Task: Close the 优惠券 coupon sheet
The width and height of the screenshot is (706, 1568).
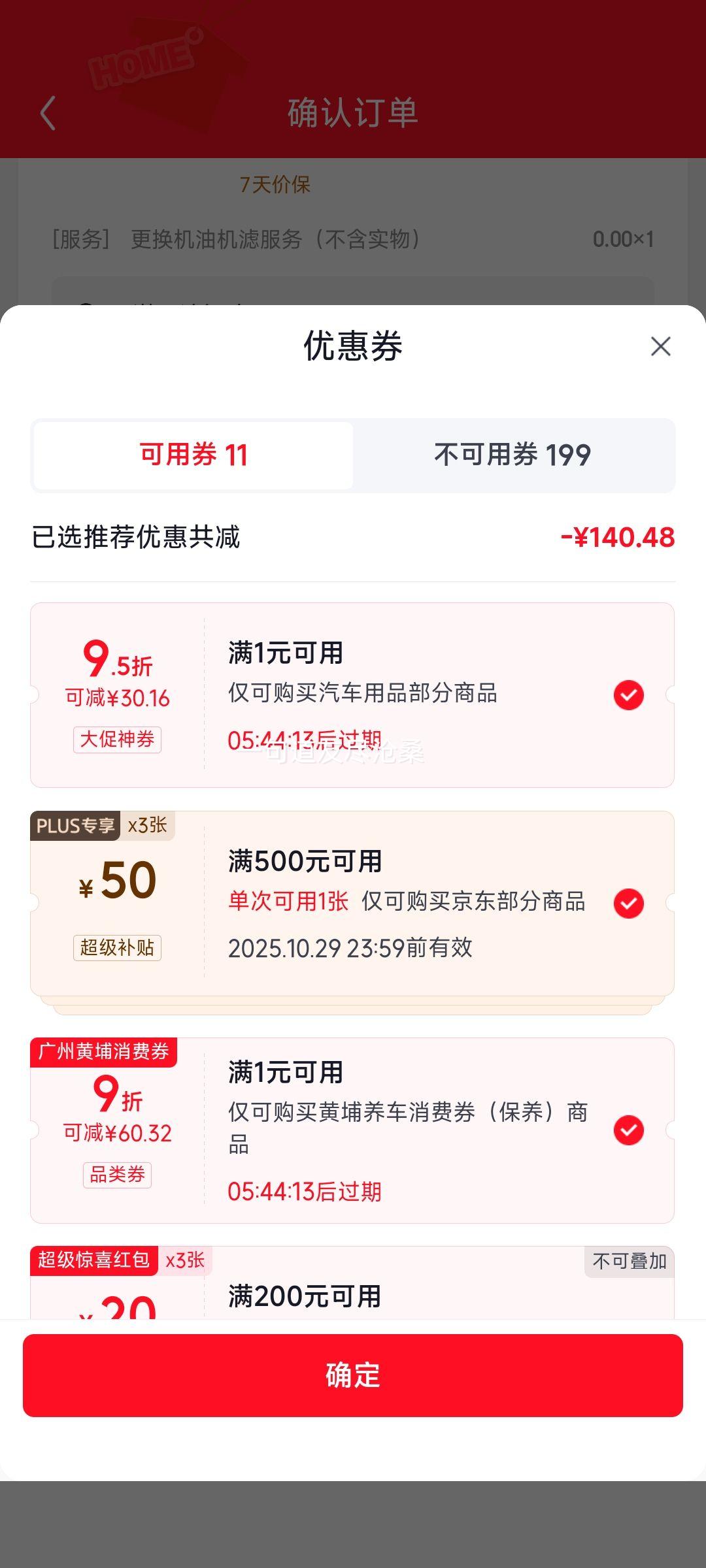Action: point(661,346)
